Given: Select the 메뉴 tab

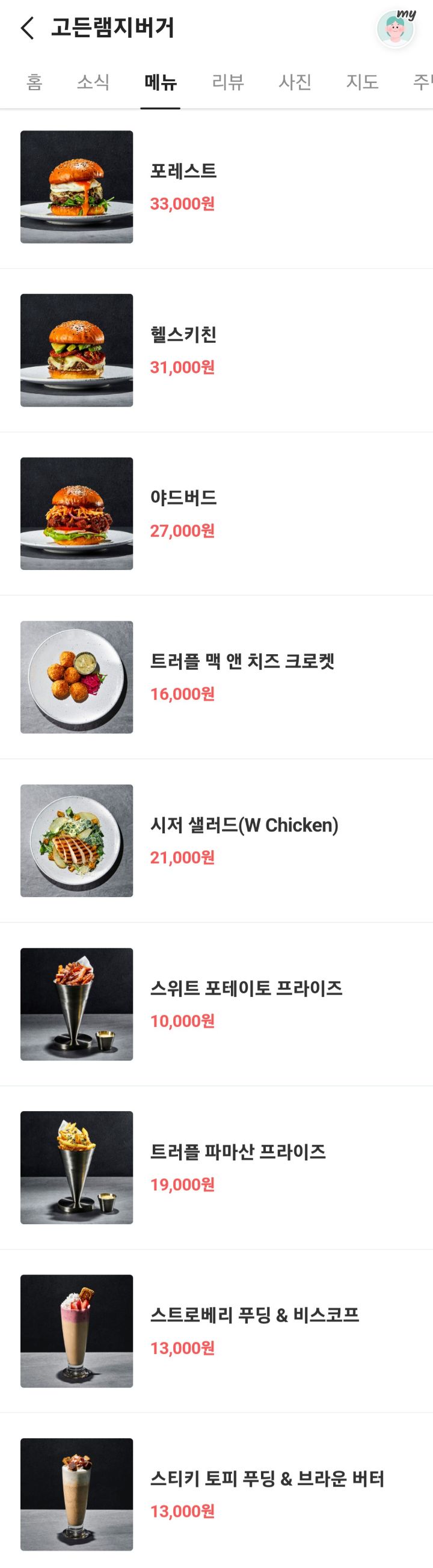Looking at the screenshot, I should point(160,82).
